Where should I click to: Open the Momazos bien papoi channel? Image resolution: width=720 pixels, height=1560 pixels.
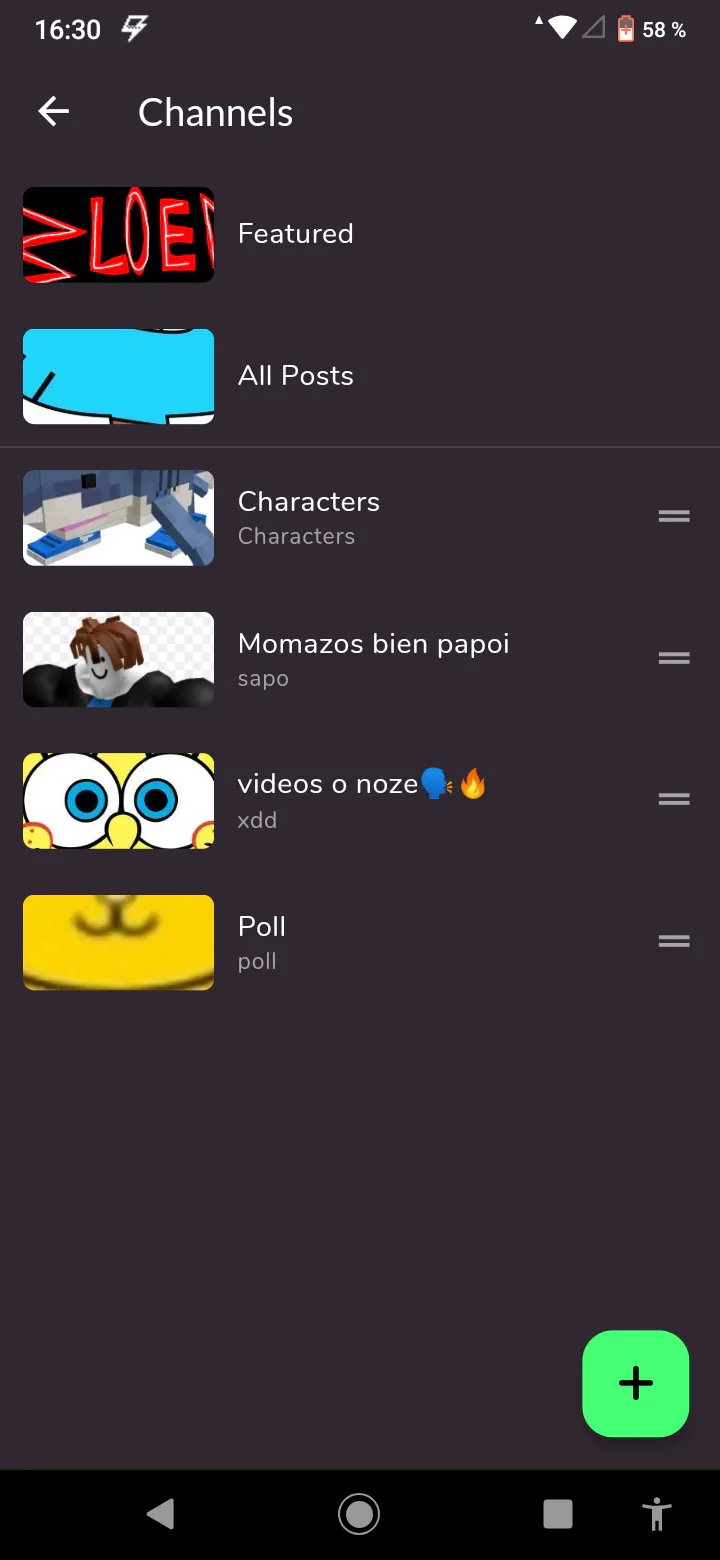(373, 658)
